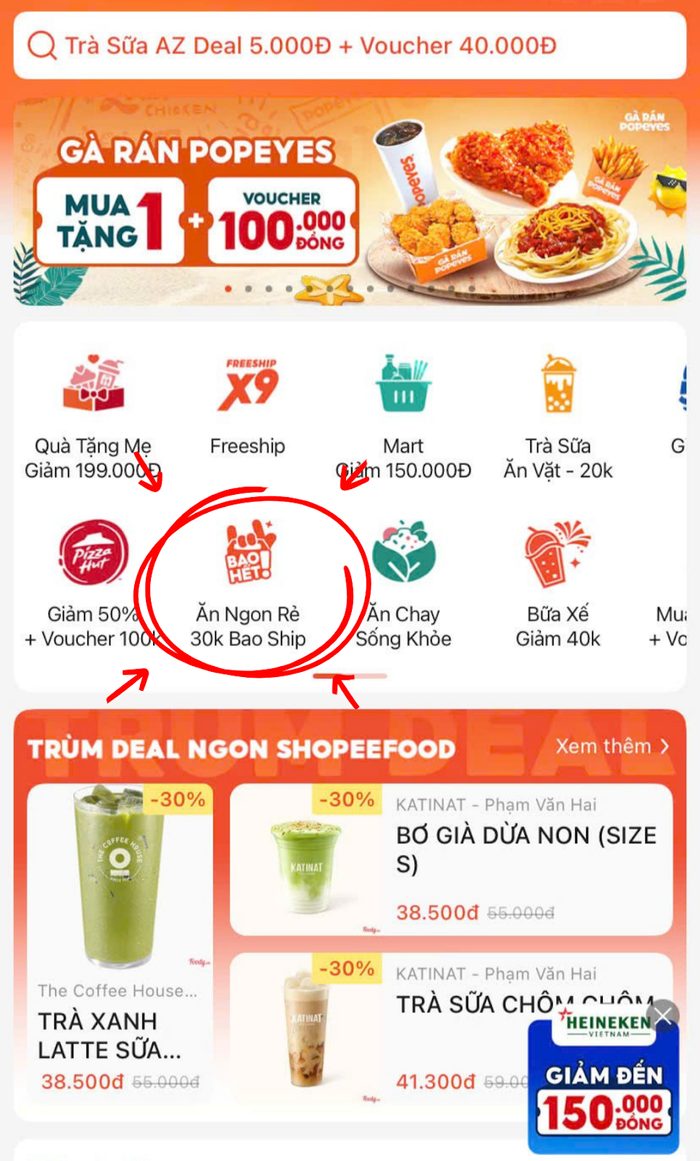Open Heineken Giảm Đến 150.000 offer
This screenshot has height=1161, width=700.
click(x=603, y=1095)
